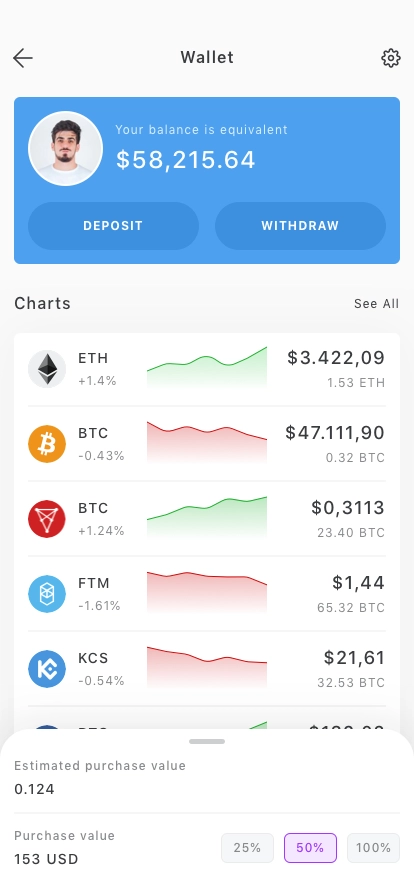Screen dimensions: 414x896
Task: Select the 25% purchase option
Action: coord(248,848)
